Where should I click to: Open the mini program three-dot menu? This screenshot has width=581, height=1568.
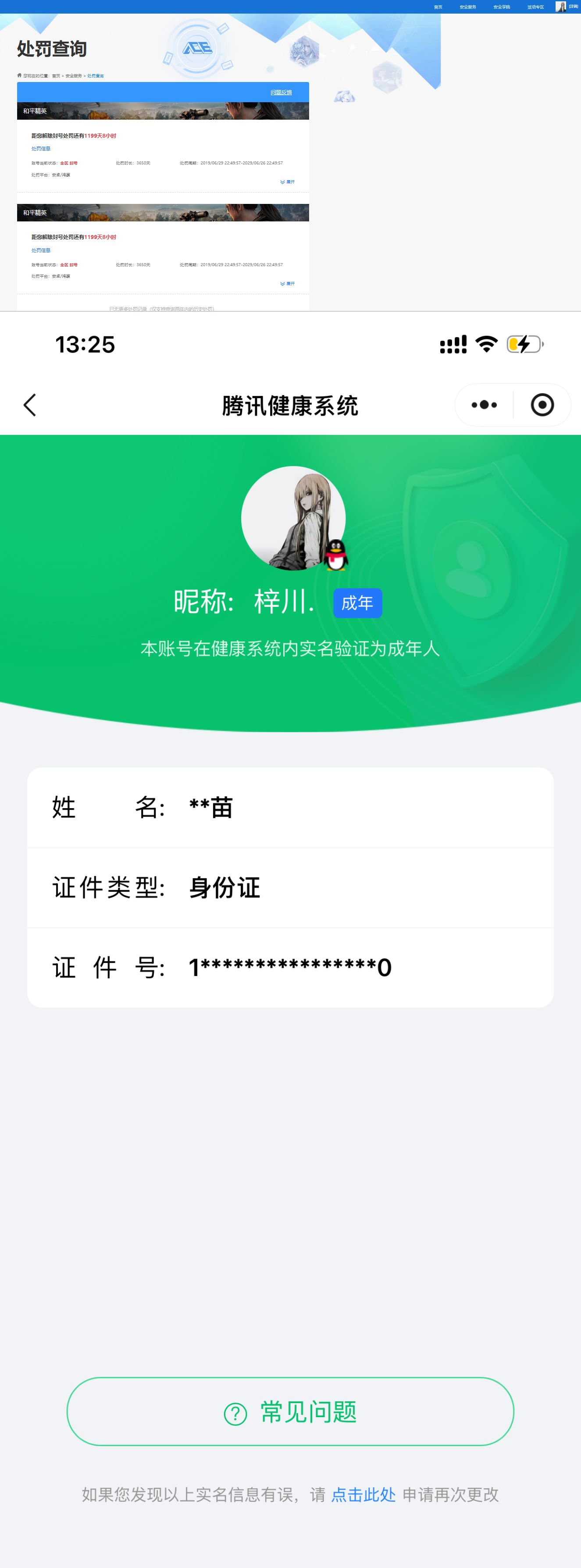coord(484,405)
